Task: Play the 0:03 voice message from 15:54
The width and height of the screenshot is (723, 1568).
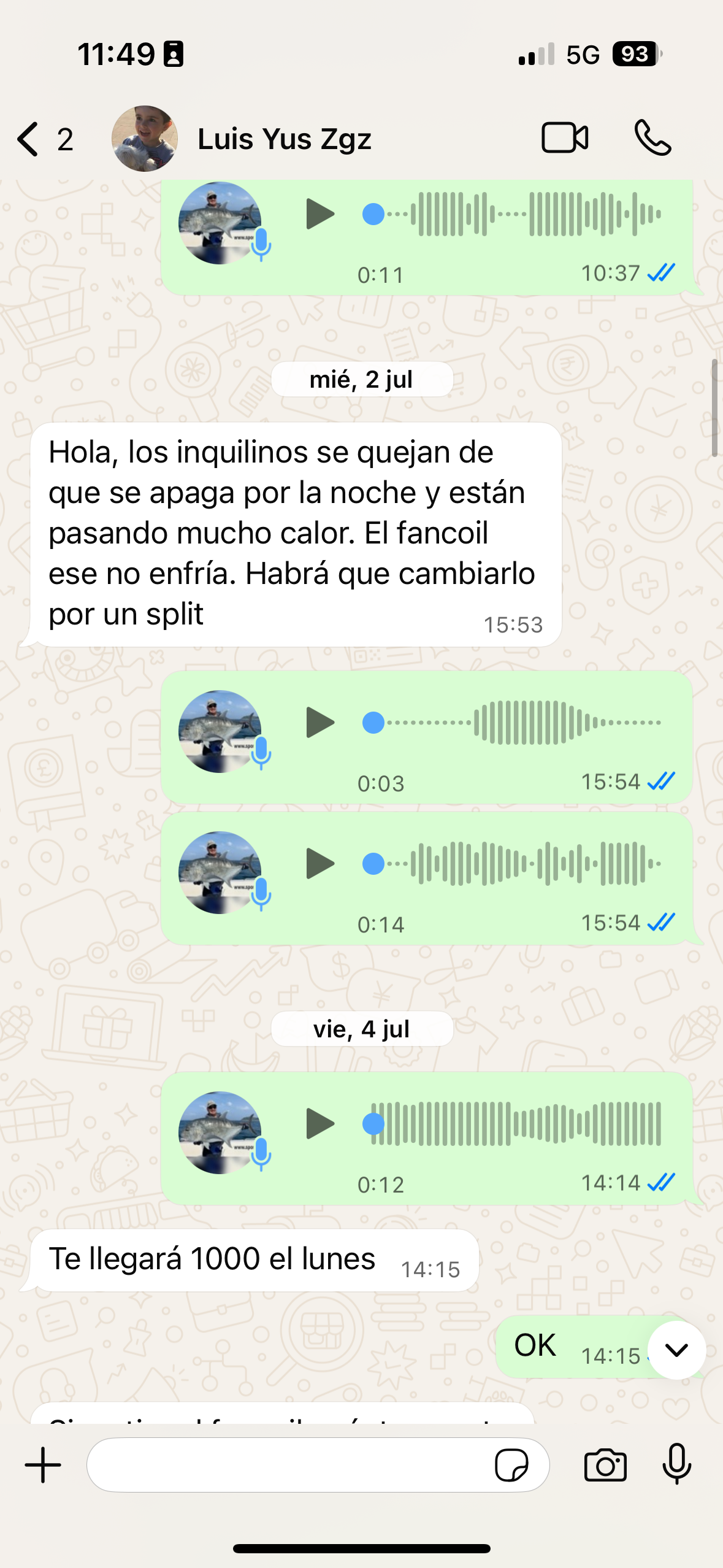Action: tap(319, 723)
